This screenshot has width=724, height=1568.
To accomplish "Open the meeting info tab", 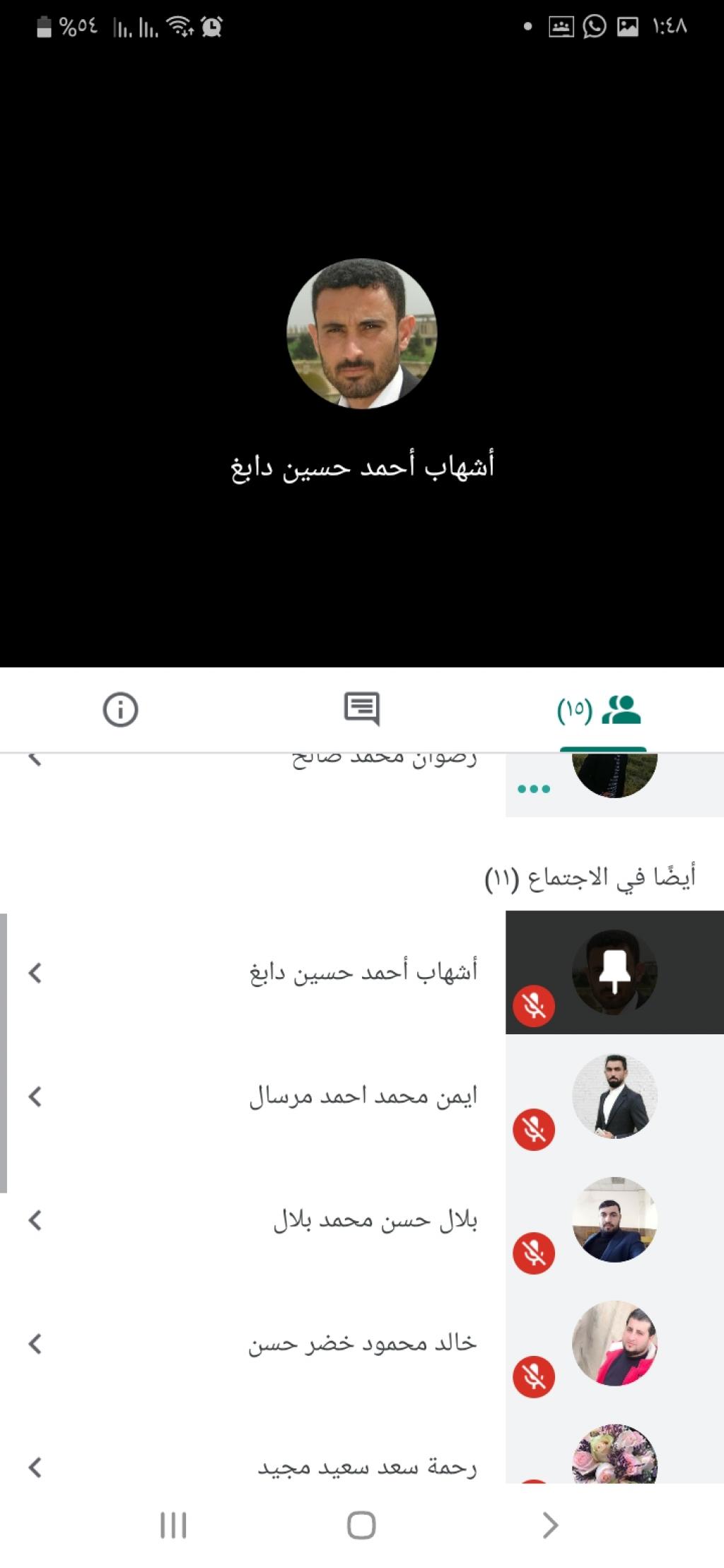I will tap(120, 709).
